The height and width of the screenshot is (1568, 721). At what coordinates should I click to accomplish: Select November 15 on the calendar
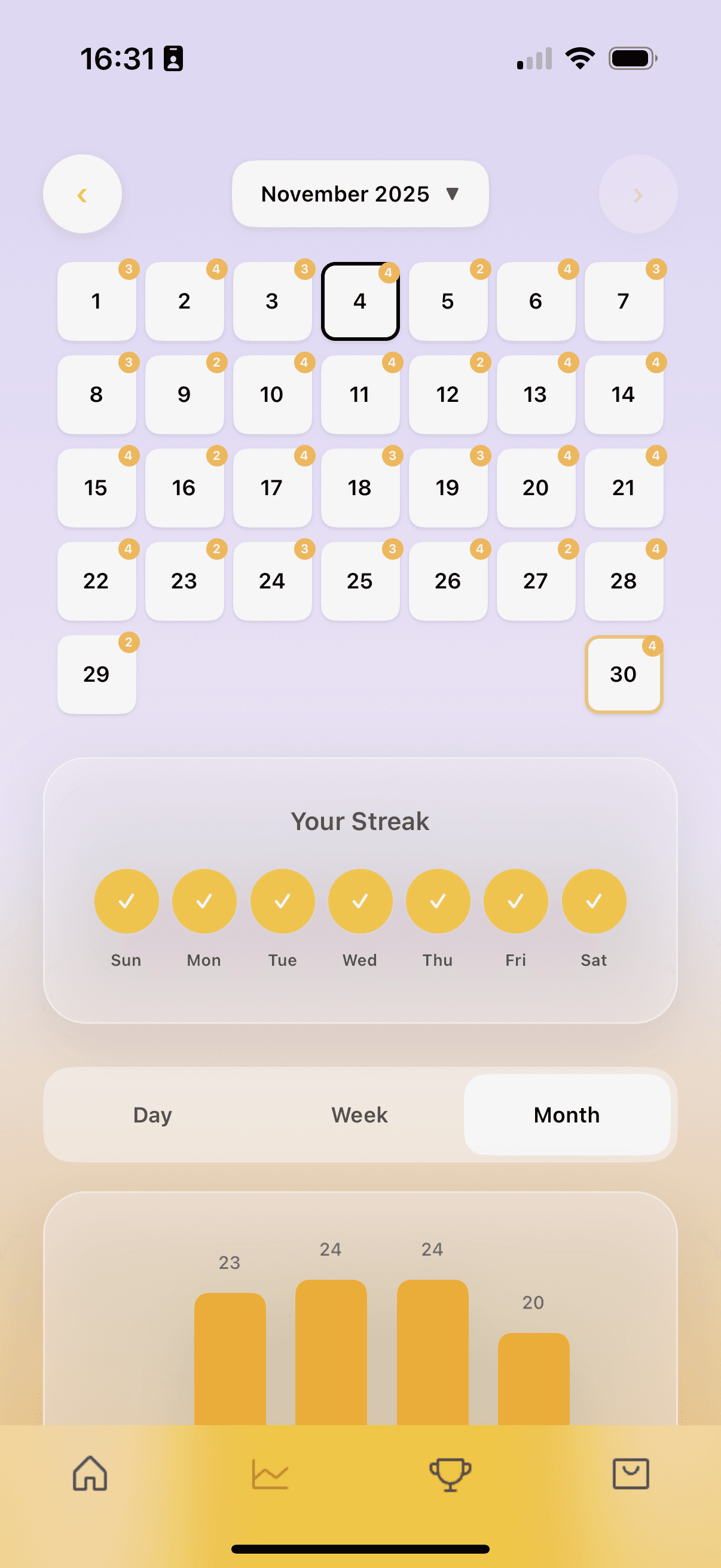coord(96,487)
